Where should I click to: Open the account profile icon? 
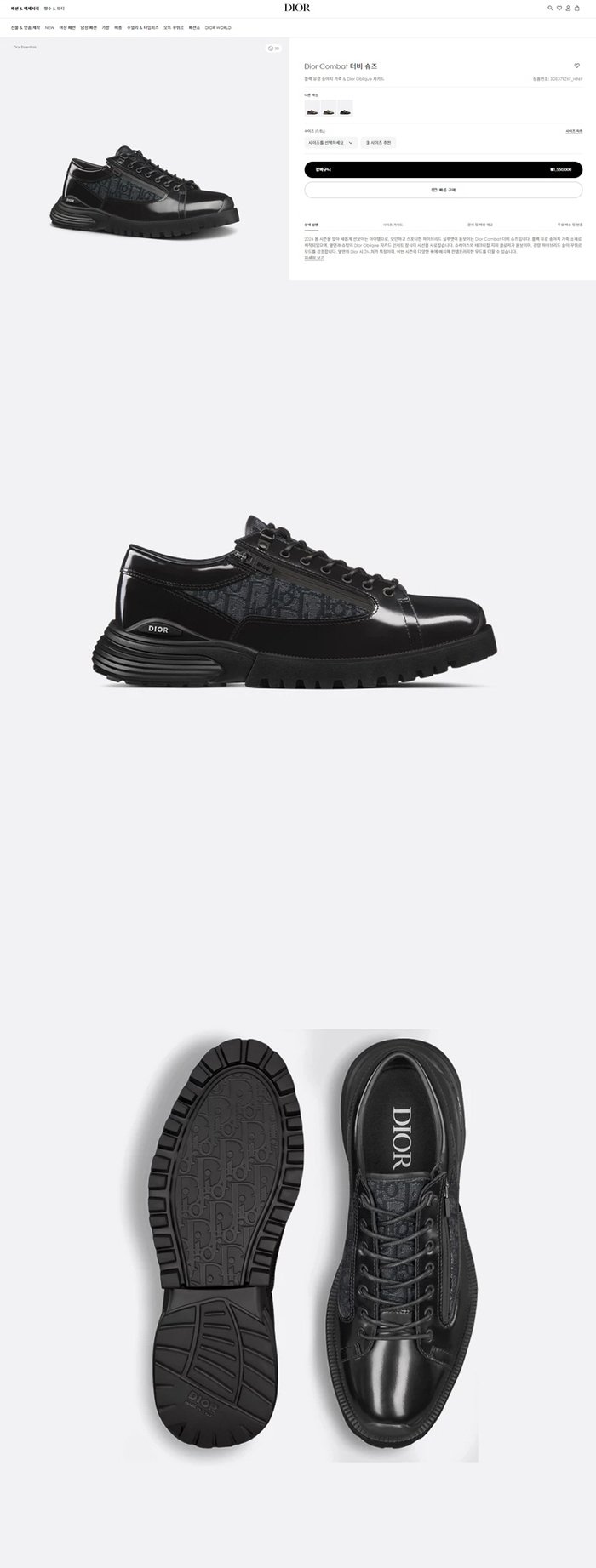coord(569,8)
